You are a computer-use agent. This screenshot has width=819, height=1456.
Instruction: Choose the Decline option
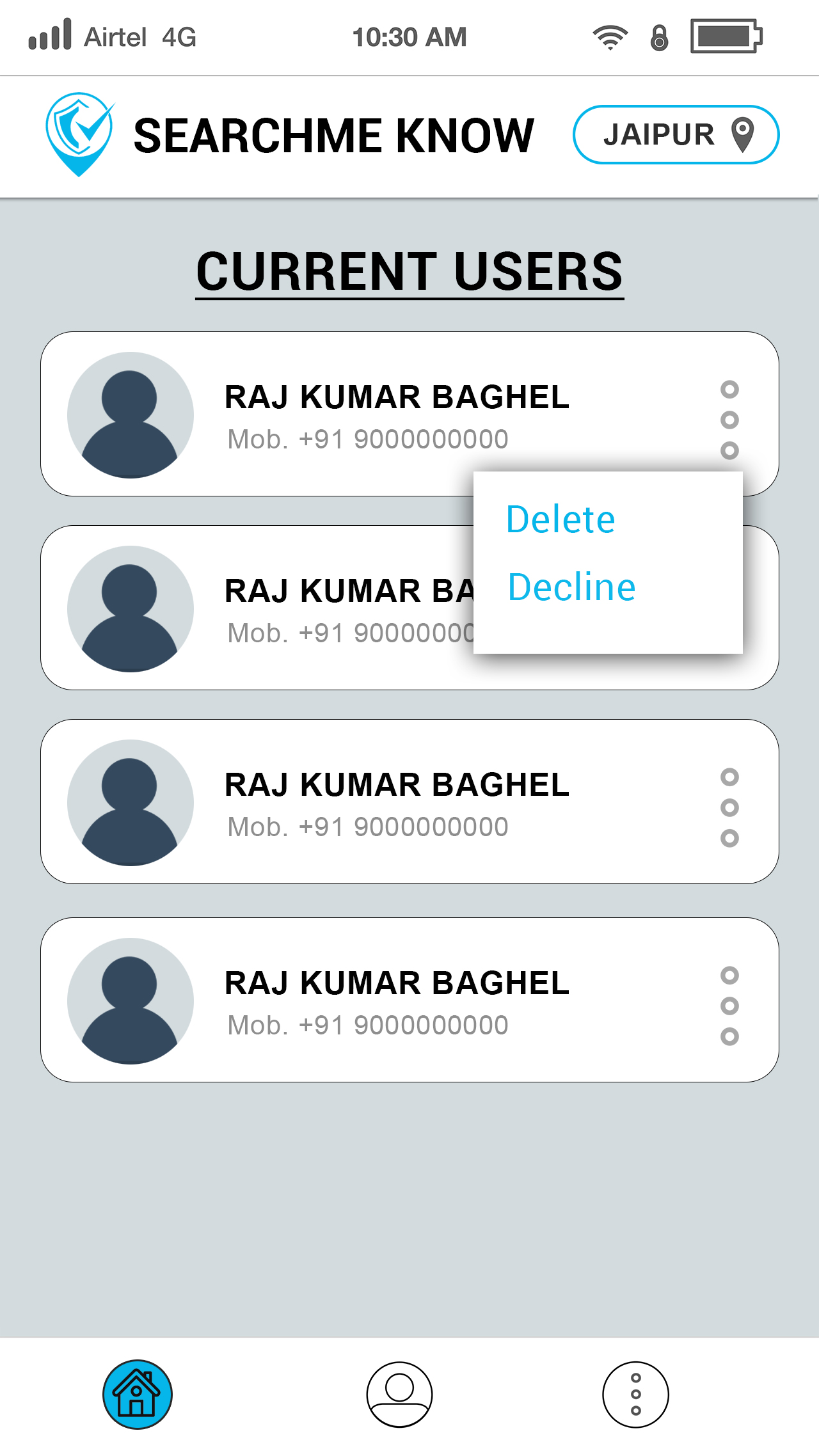(571, 587)
